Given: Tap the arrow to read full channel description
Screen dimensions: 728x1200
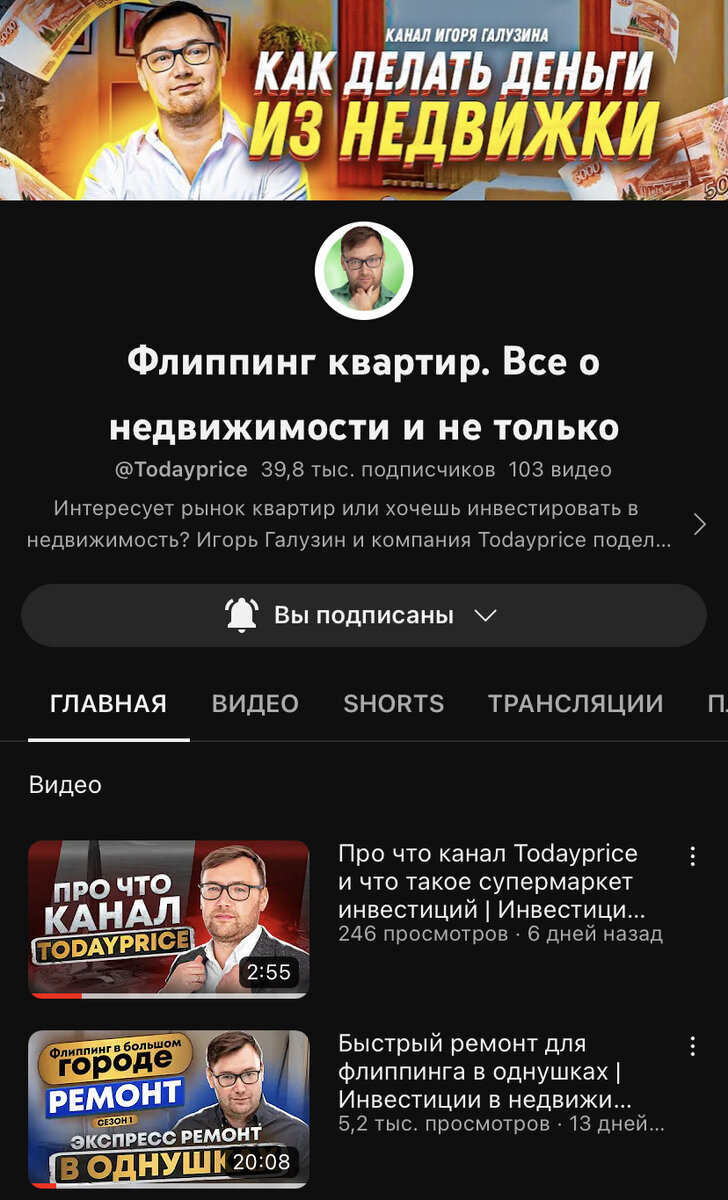Looking at the screenshot, I should click(x=696, y=522).
